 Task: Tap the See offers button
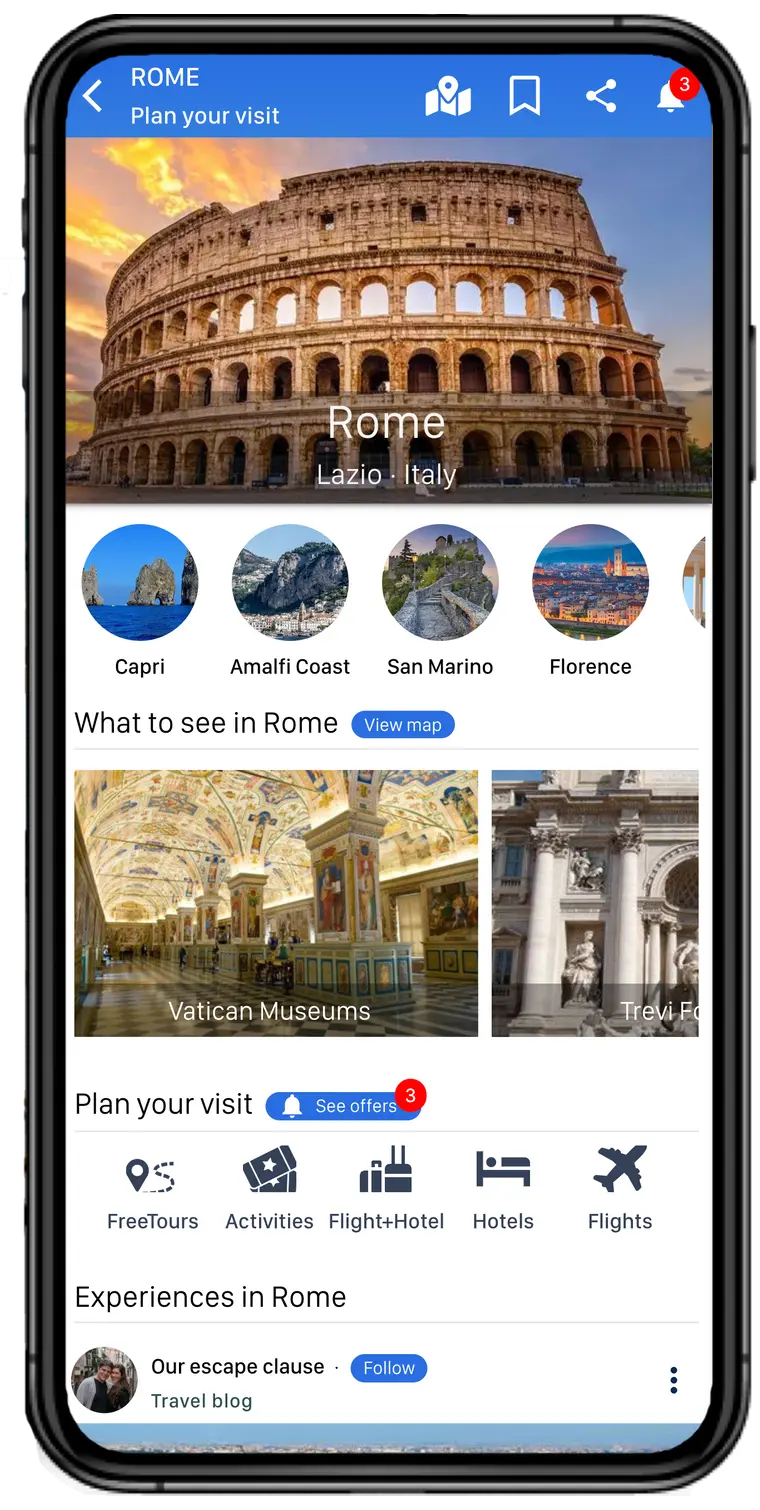tap(343, 1106)
